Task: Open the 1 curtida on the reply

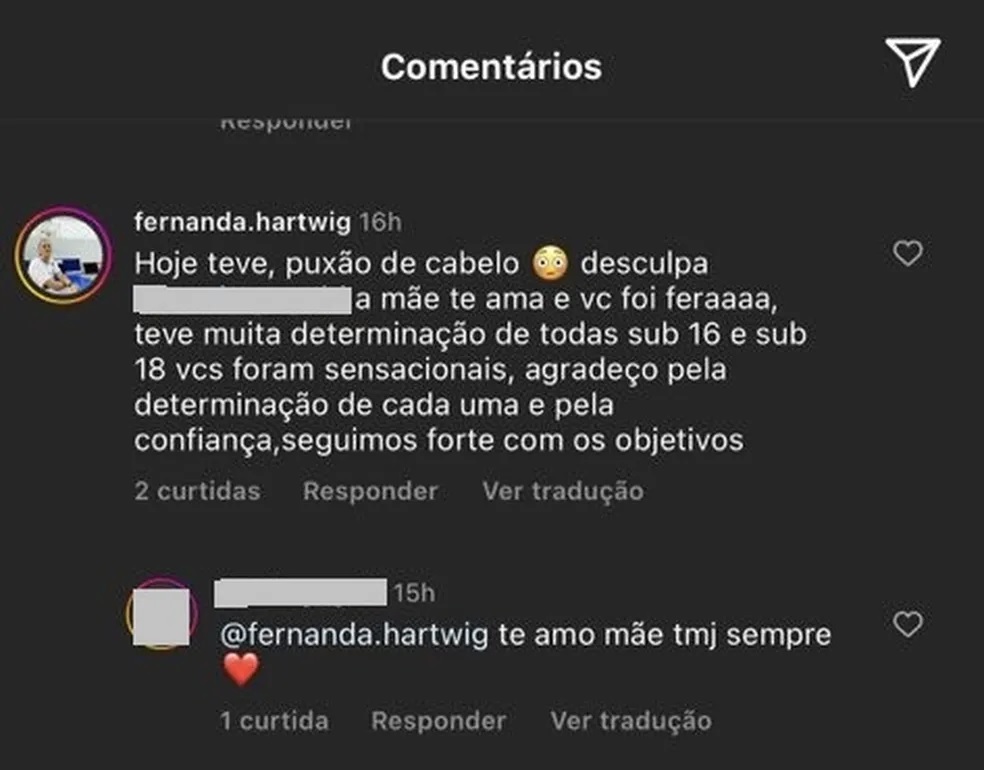Action: tap(272, 720)
